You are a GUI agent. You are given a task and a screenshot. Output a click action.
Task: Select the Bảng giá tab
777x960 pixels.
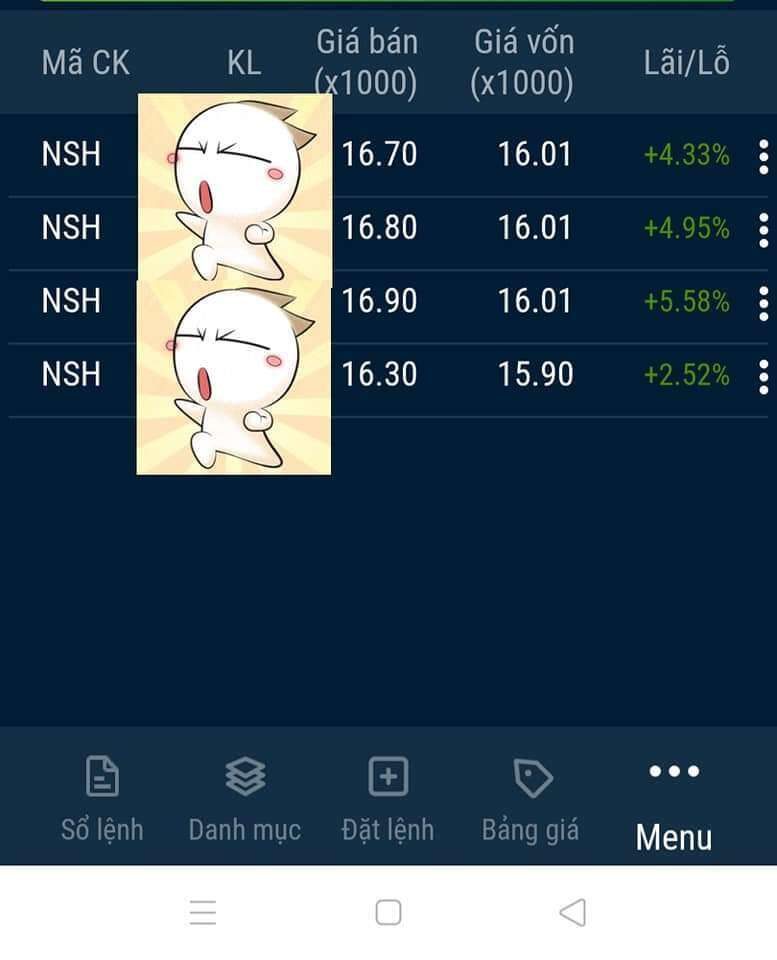pyautogui.click(x=531, y=798)
